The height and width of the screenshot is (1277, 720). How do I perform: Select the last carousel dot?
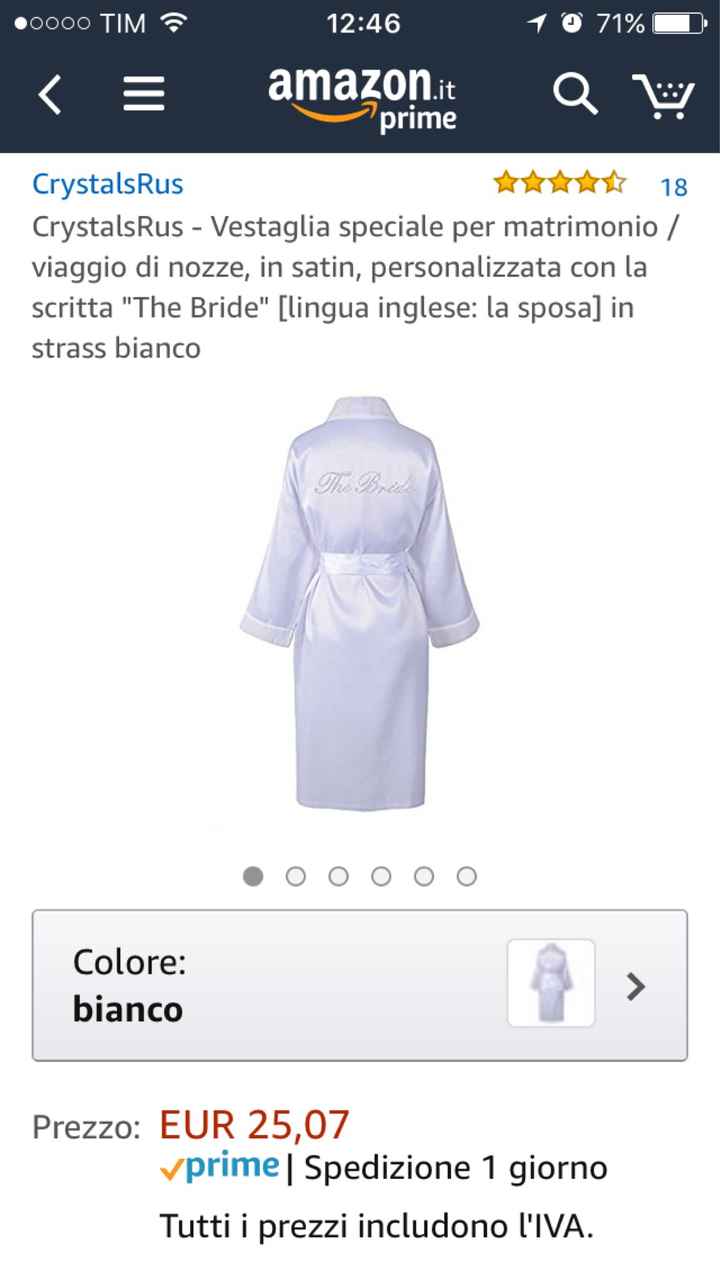point(467,876)
